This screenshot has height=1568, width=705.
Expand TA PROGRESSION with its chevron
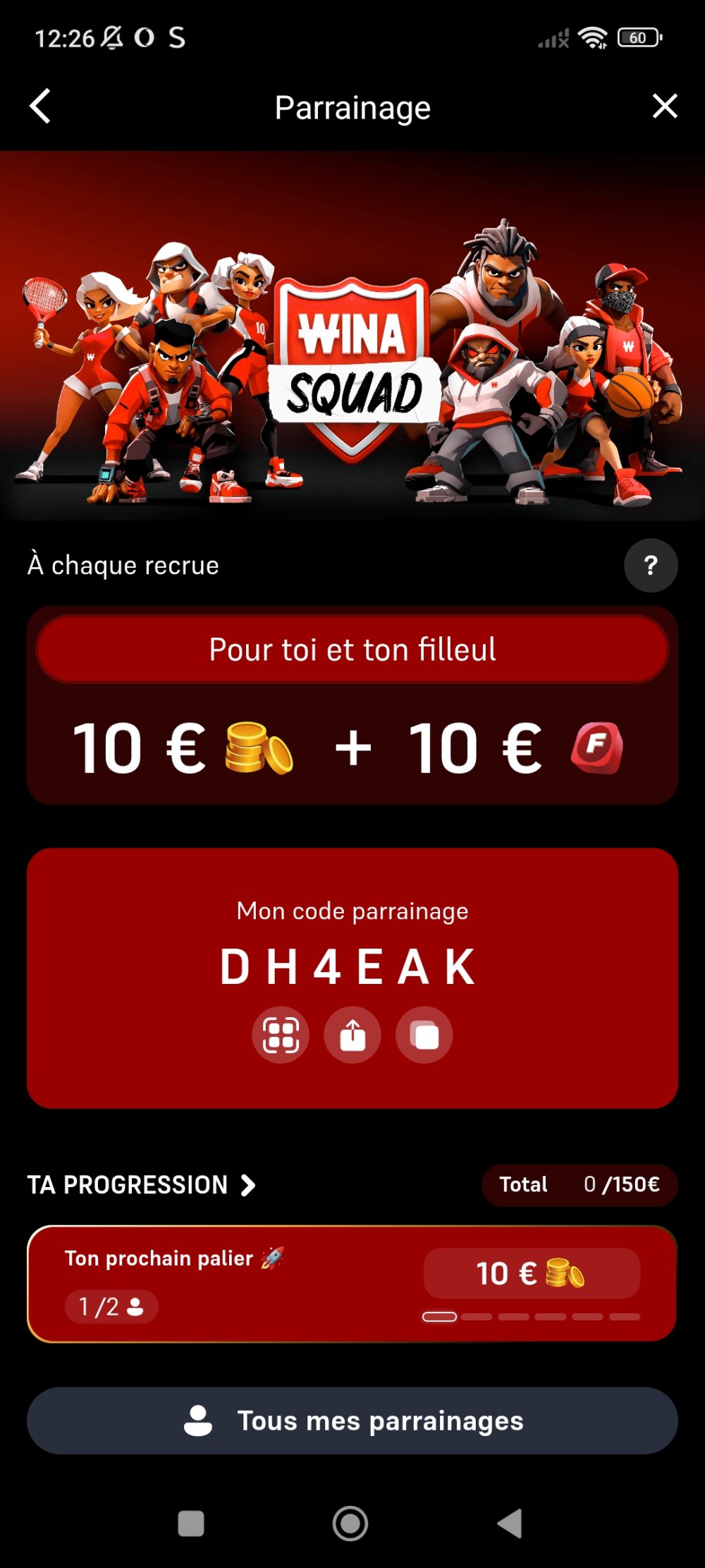pos(248,1185)
